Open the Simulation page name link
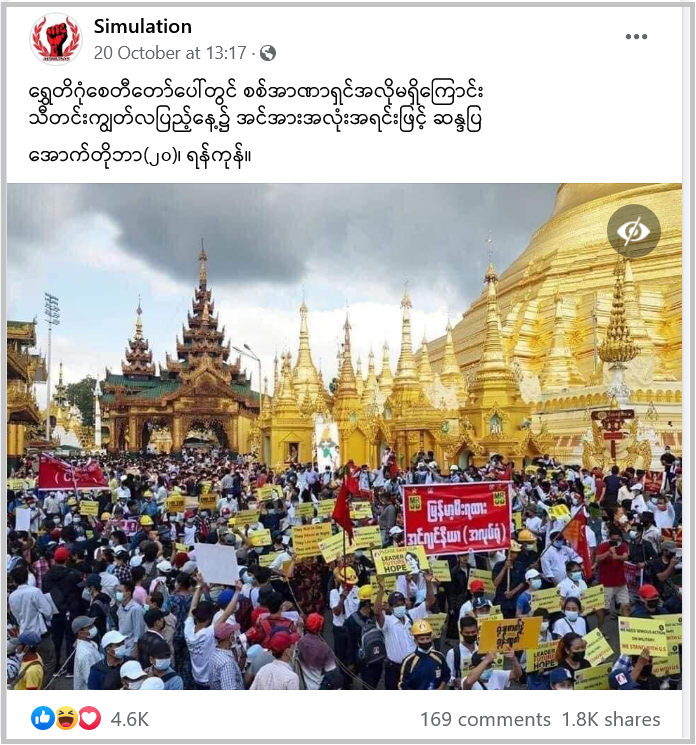696x745 pixels. point(142,26)
